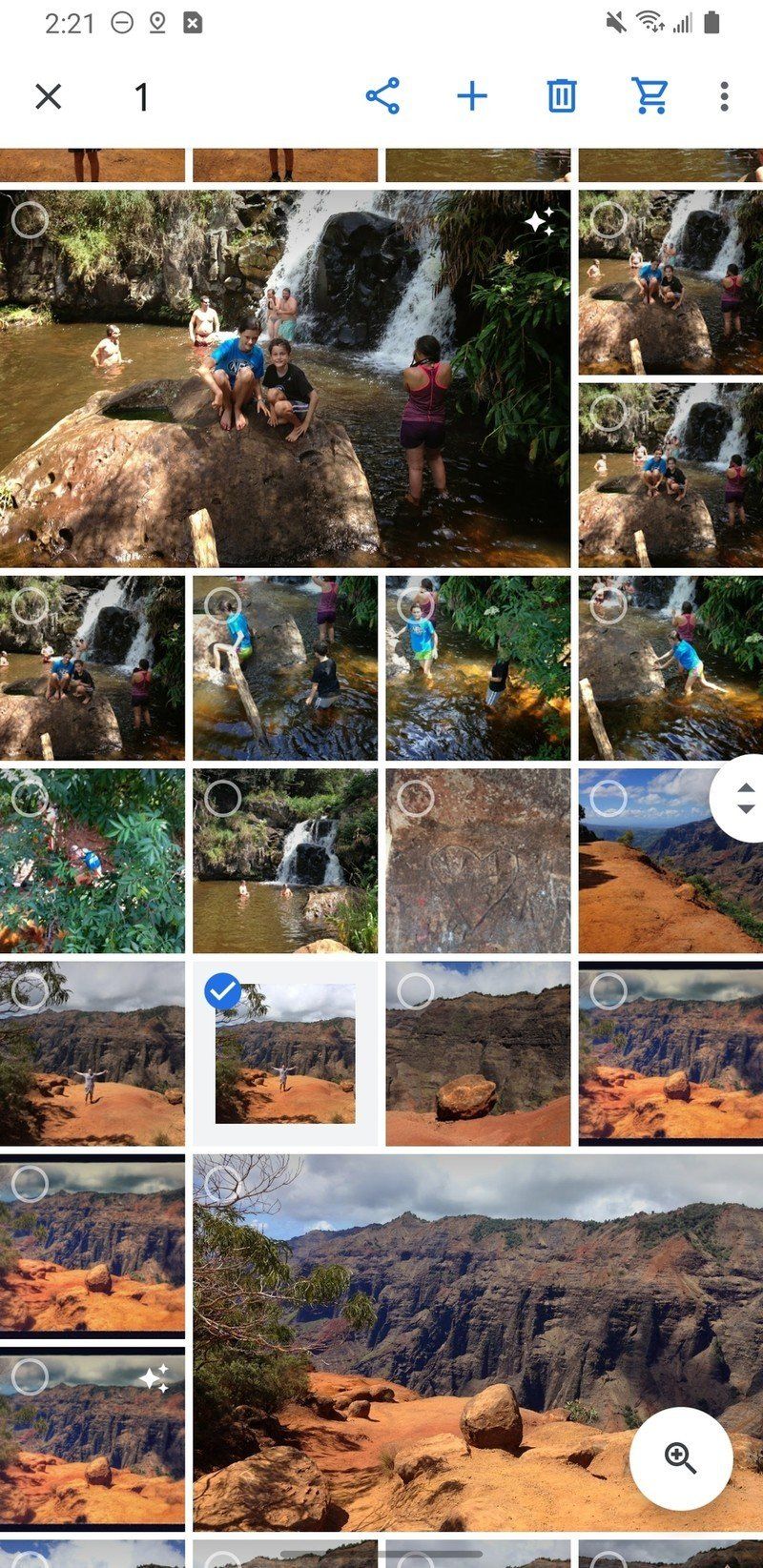This screenshot has height=1568, width=763.
Task: Add selected photo to an album with plus
Action: (x=472, y=96)
